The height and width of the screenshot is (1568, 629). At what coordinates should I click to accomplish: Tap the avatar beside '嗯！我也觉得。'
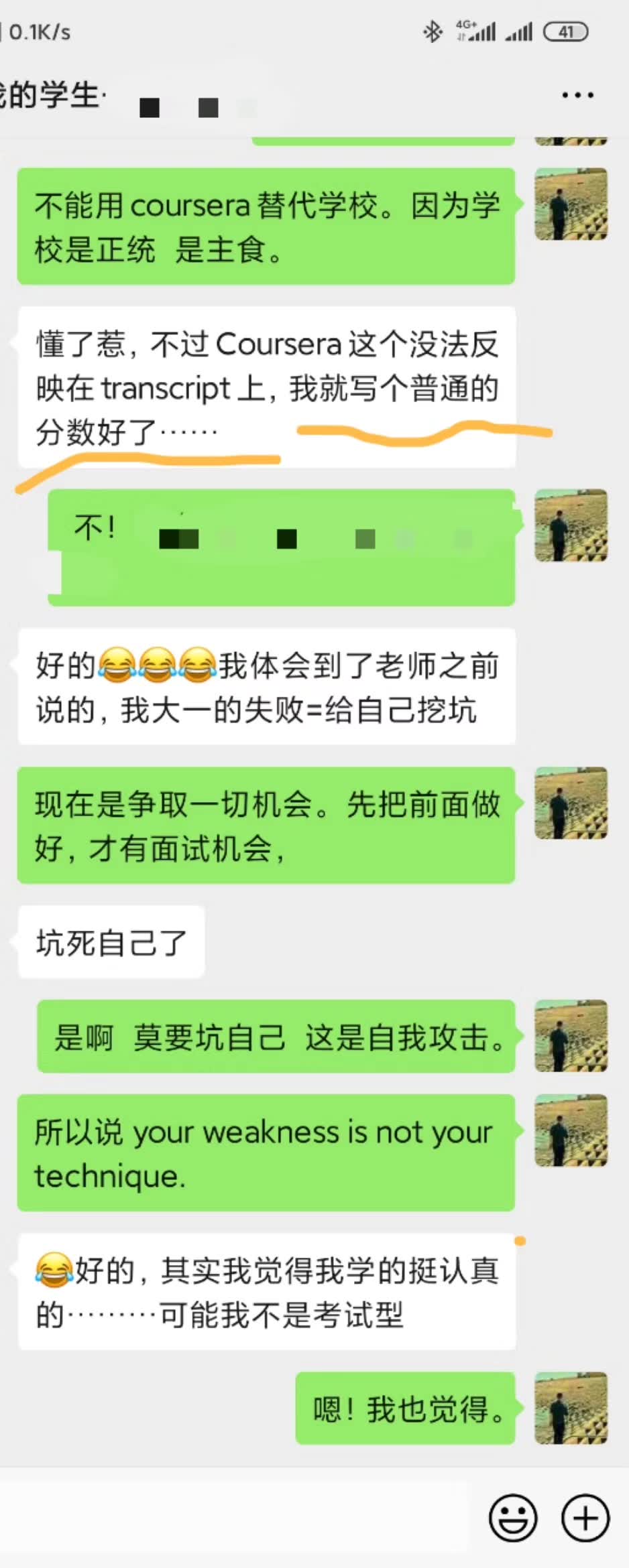pos(571,1408)
